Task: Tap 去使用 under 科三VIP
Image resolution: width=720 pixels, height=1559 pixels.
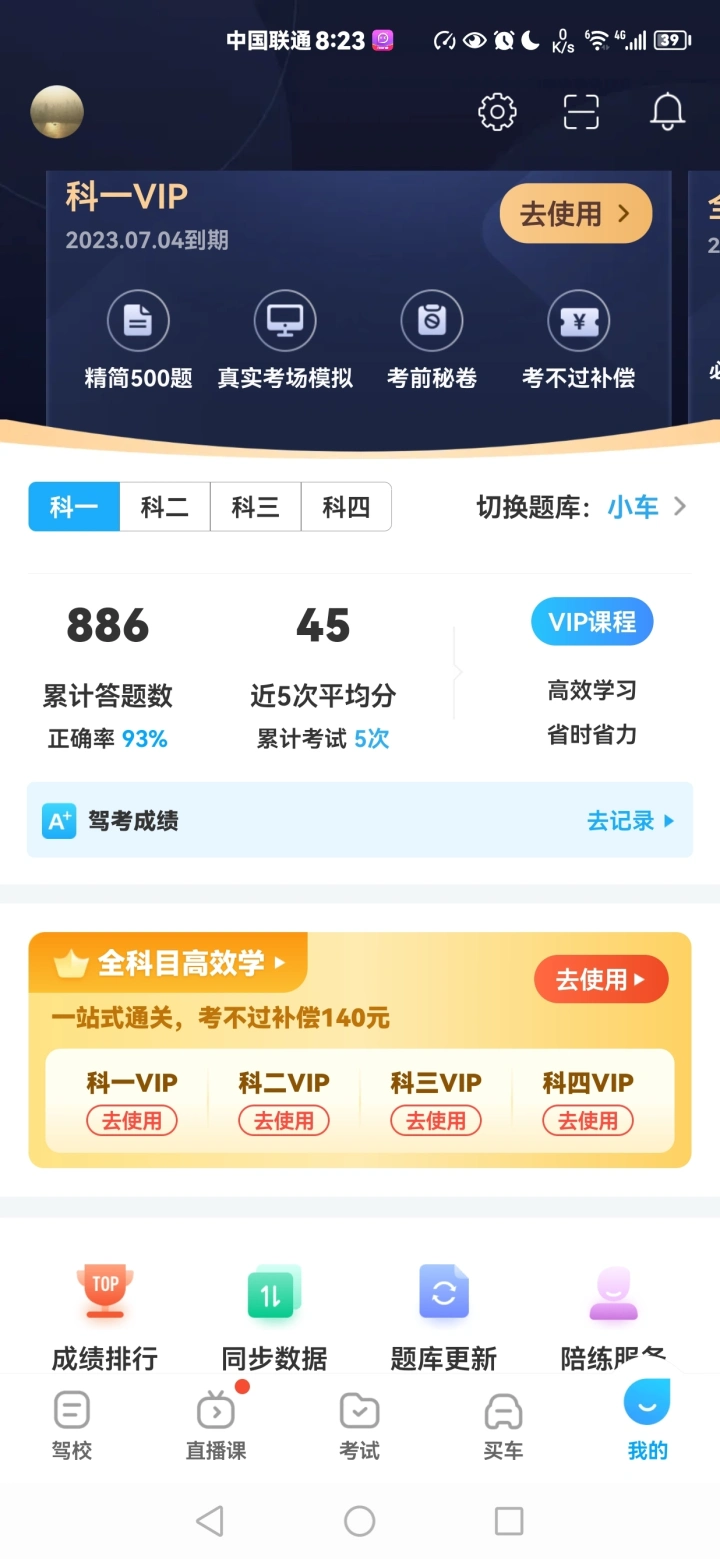Action: [x=436, y=1121]
